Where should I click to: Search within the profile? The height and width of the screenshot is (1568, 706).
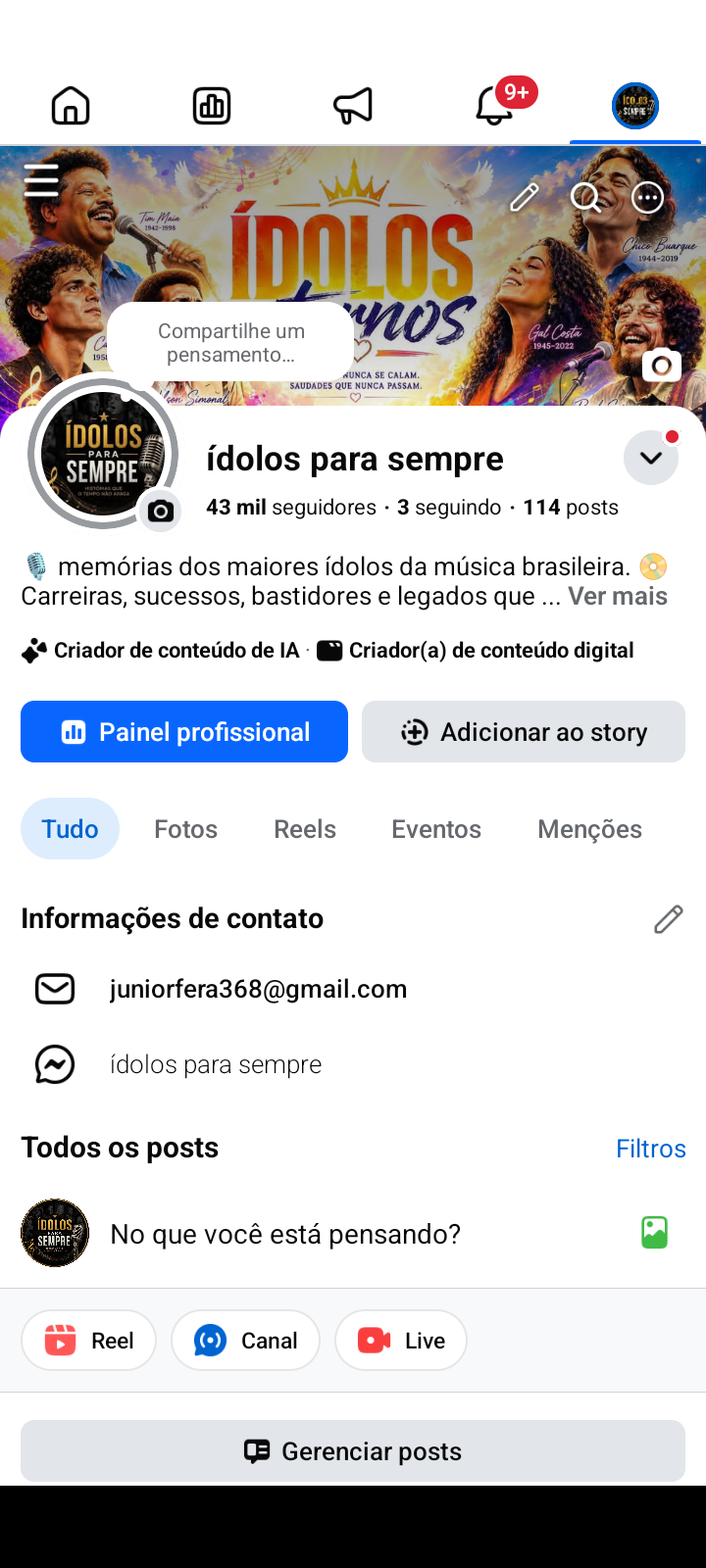(585, 198)
